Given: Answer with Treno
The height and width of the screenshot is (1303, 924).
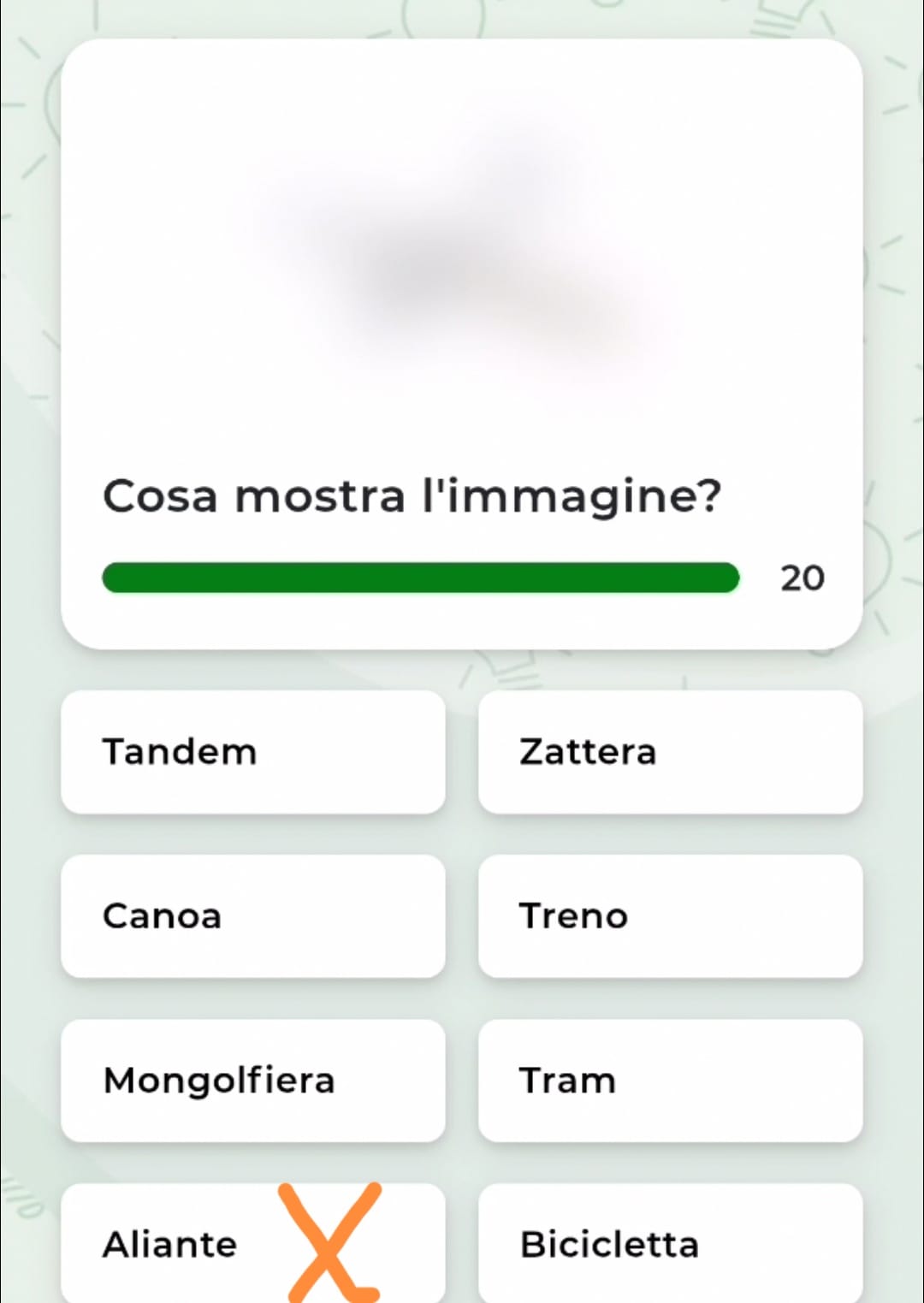Looking at the screenshot, I should (x=670, y=916).
